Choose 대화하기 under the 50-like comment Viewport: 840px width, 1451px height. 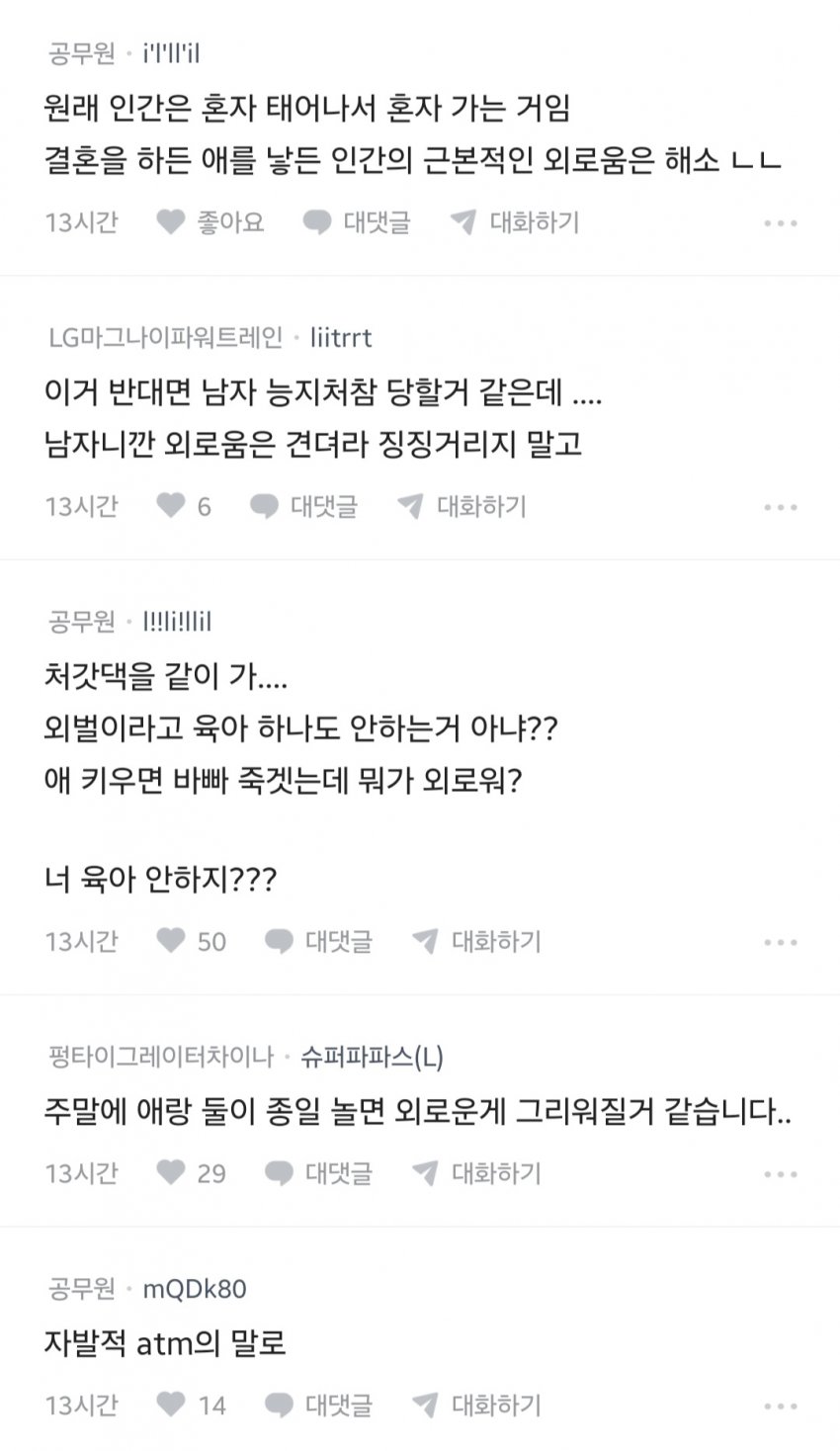(x=477, y=942)
